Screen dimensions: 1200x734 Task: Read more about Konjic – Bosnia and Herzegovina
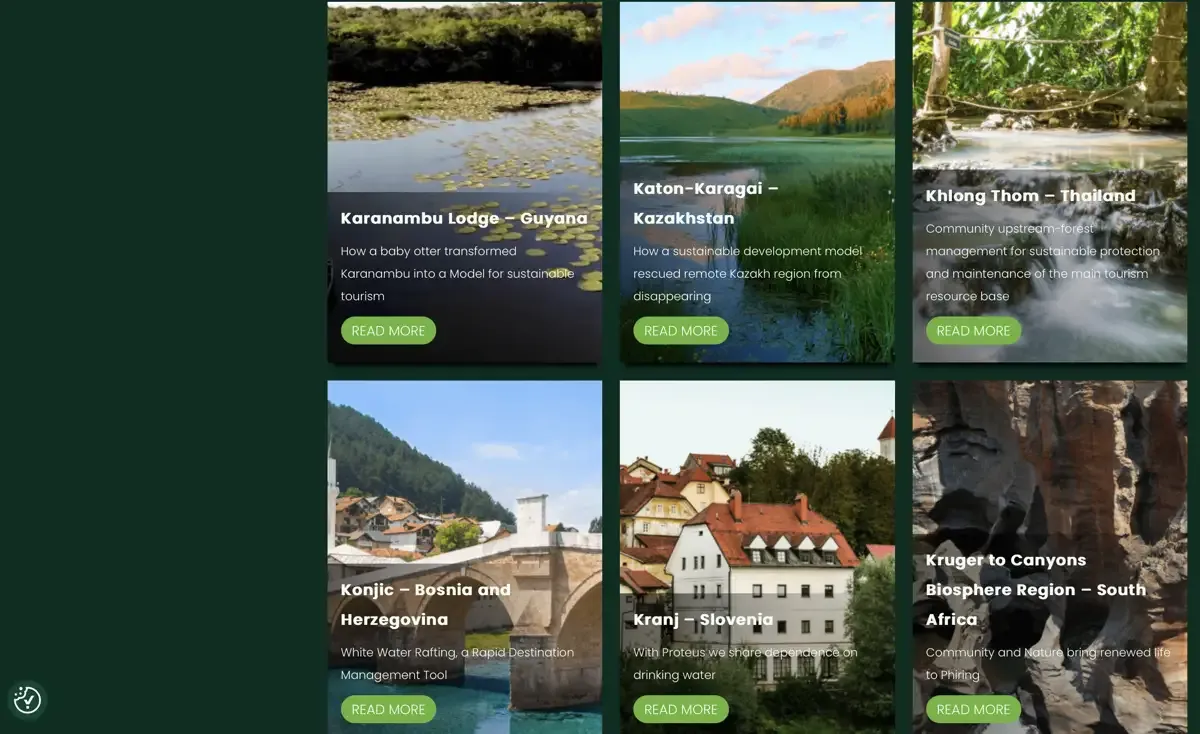388,709
